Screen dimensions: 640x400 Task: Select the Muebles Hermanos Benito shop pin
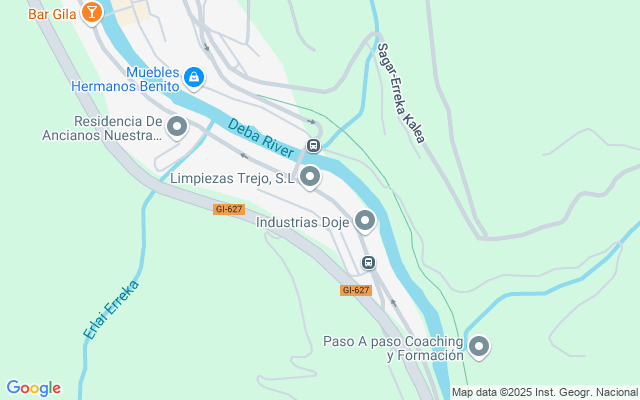pos(194,77)
